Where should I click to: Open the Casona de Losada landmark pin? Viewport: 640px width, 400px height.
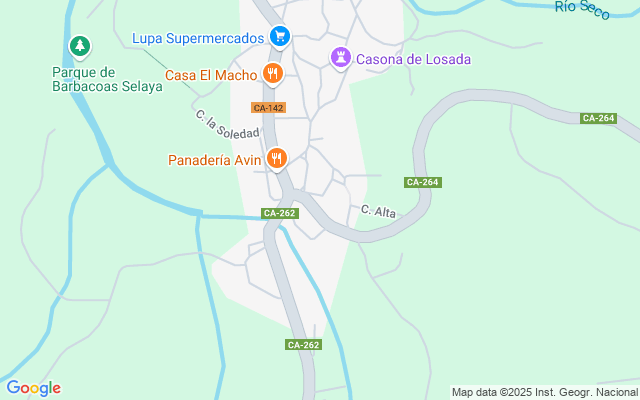[x=341, y=58]
